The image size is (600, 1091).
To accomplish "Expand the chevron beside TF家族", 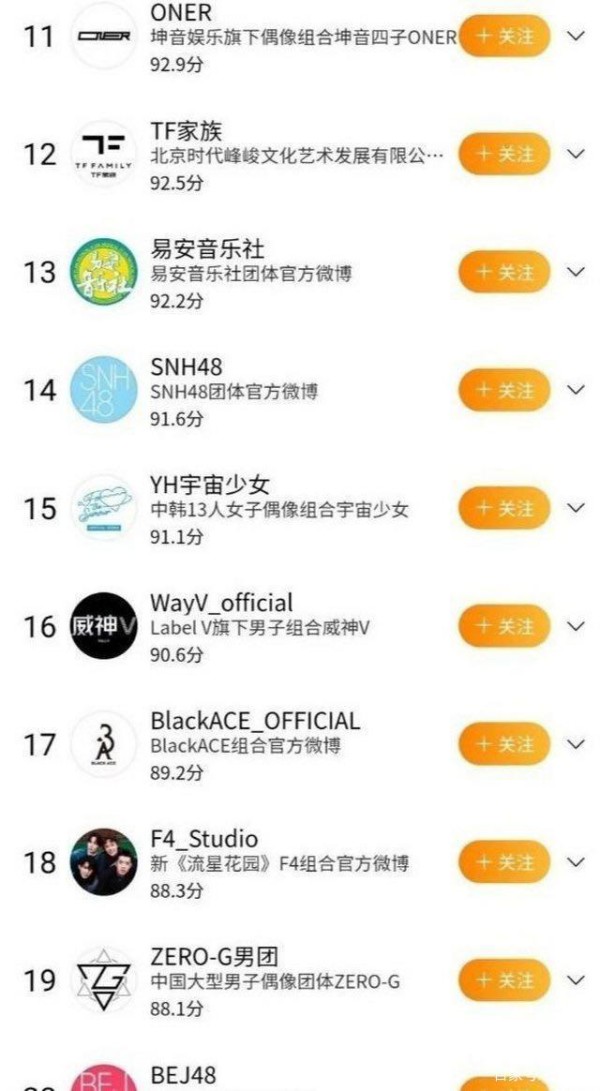I will coord(576,154).
